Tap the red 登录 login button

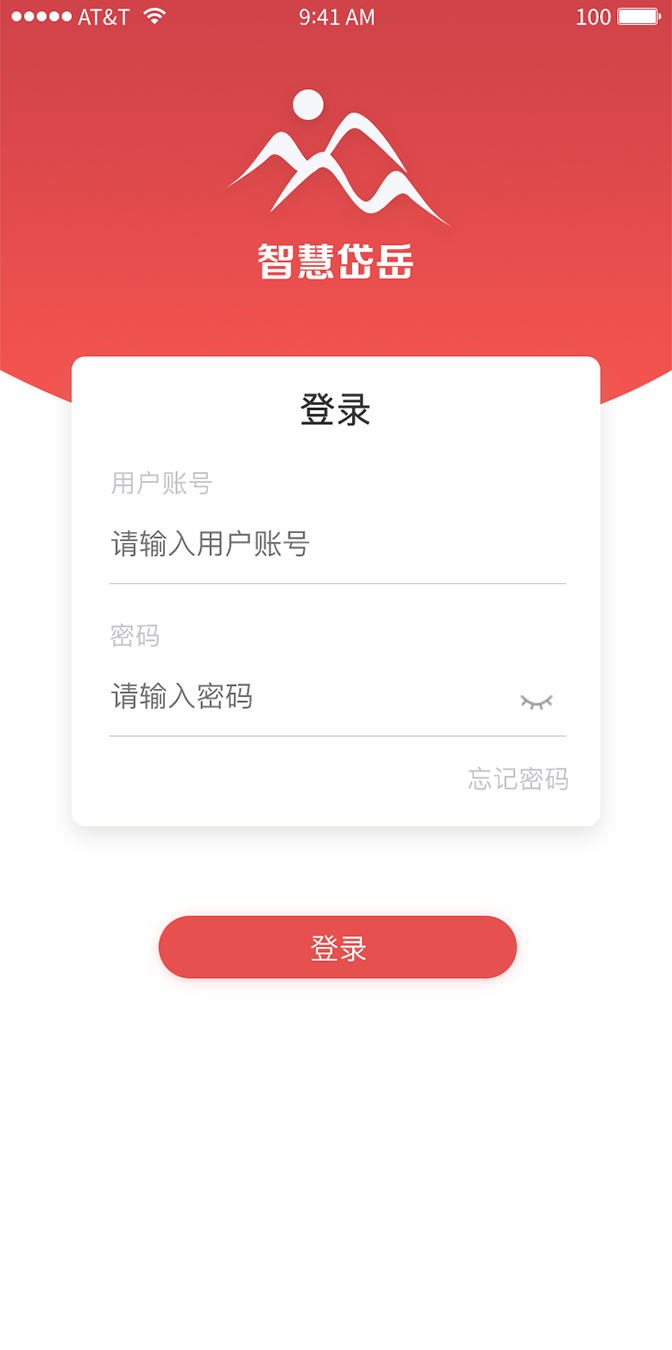click(x=338, y=947)
